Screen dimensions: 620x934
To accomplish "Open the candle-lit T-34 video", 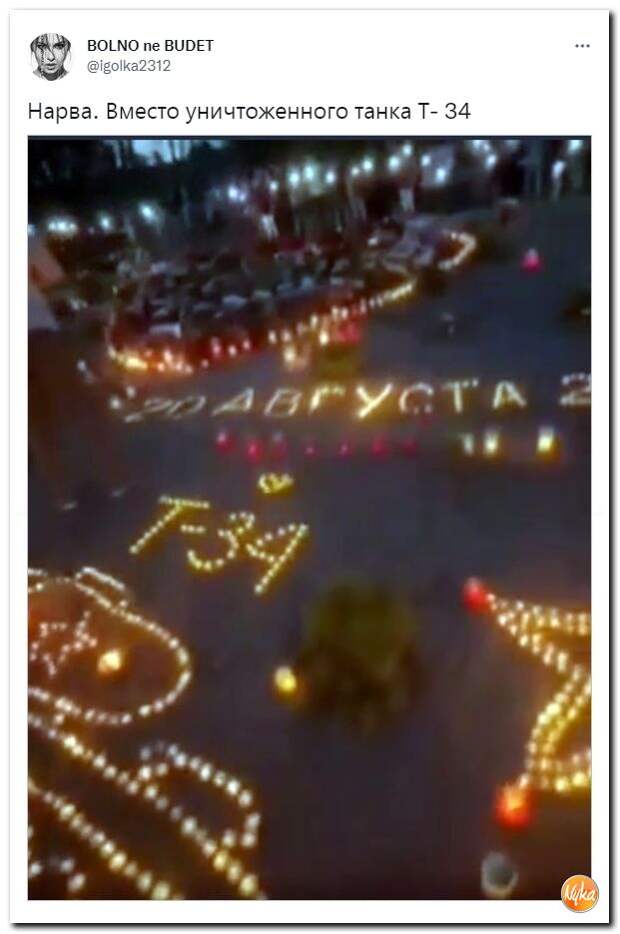I will pyautogui.click(x=309, y=518).
